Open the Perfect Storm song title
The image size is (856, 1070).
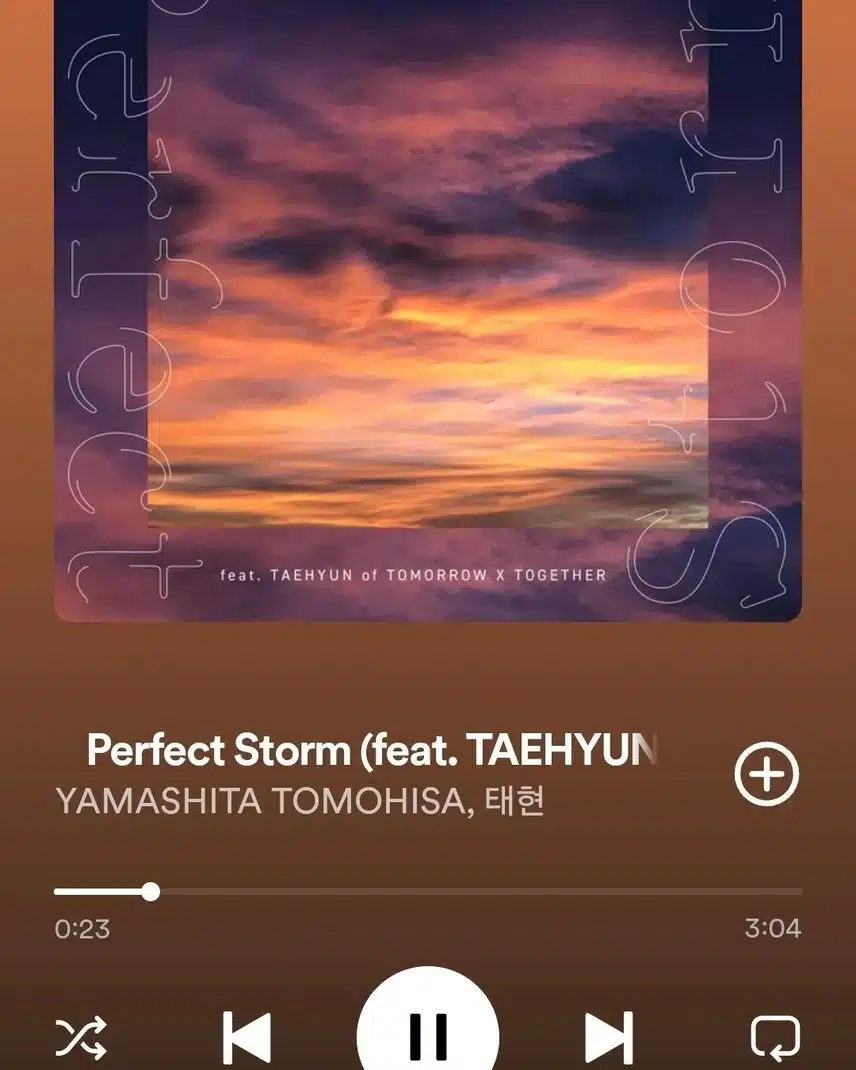click(x=371, y=750)
